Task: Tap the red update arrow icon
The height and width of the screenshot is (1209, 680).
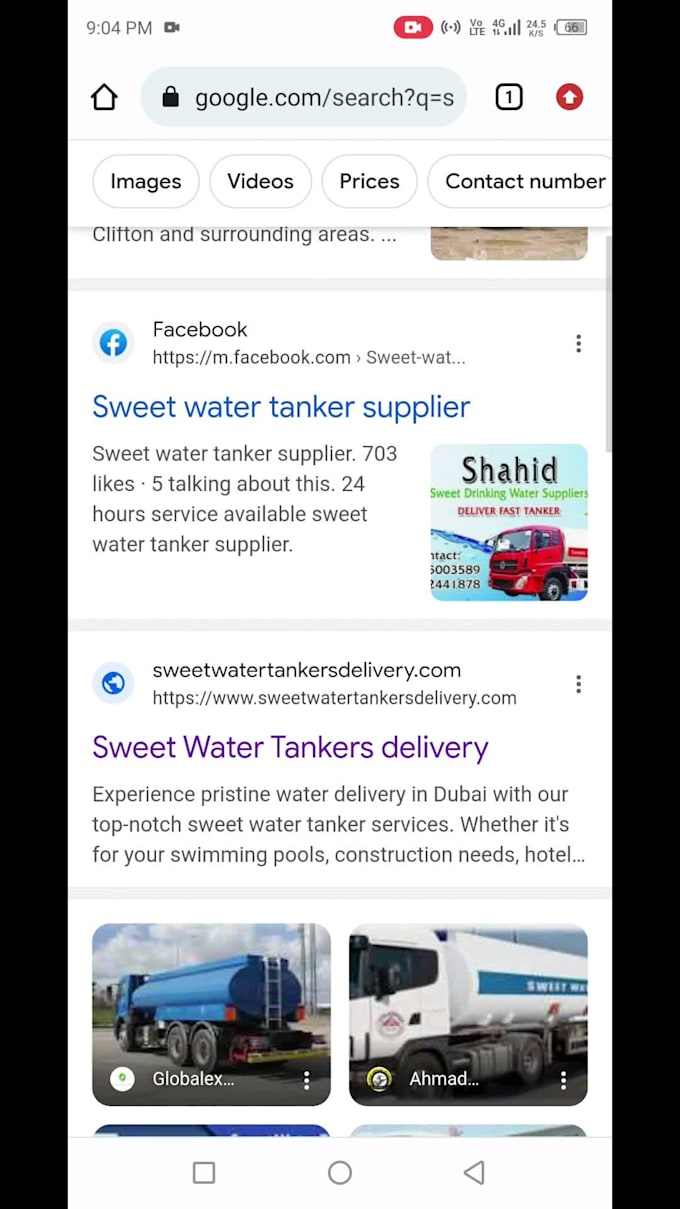Action: click(x=569, y=97)
